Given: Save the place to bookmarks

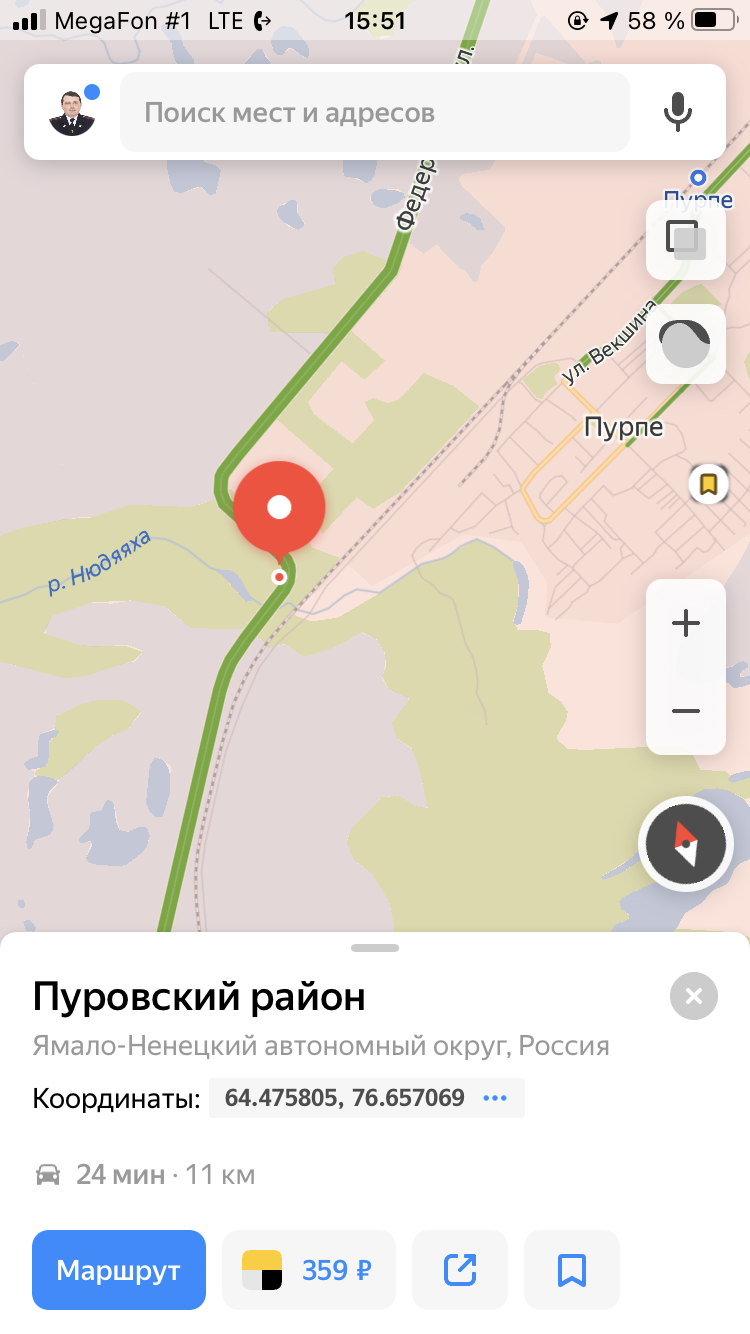Looking at the screenshot, I should pos(572,1270).
